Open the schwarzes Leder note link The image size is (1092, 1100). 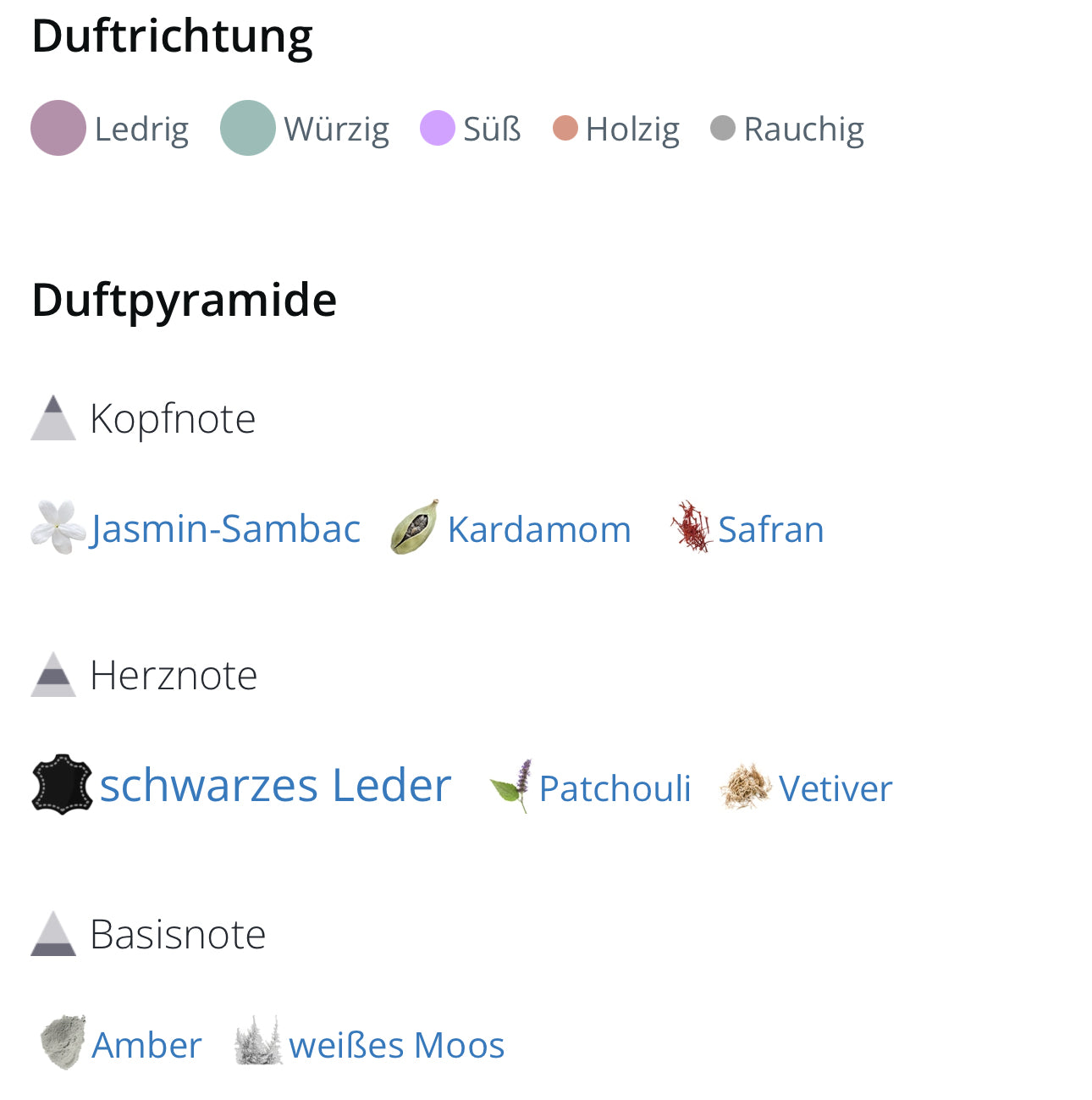(274, 786)
